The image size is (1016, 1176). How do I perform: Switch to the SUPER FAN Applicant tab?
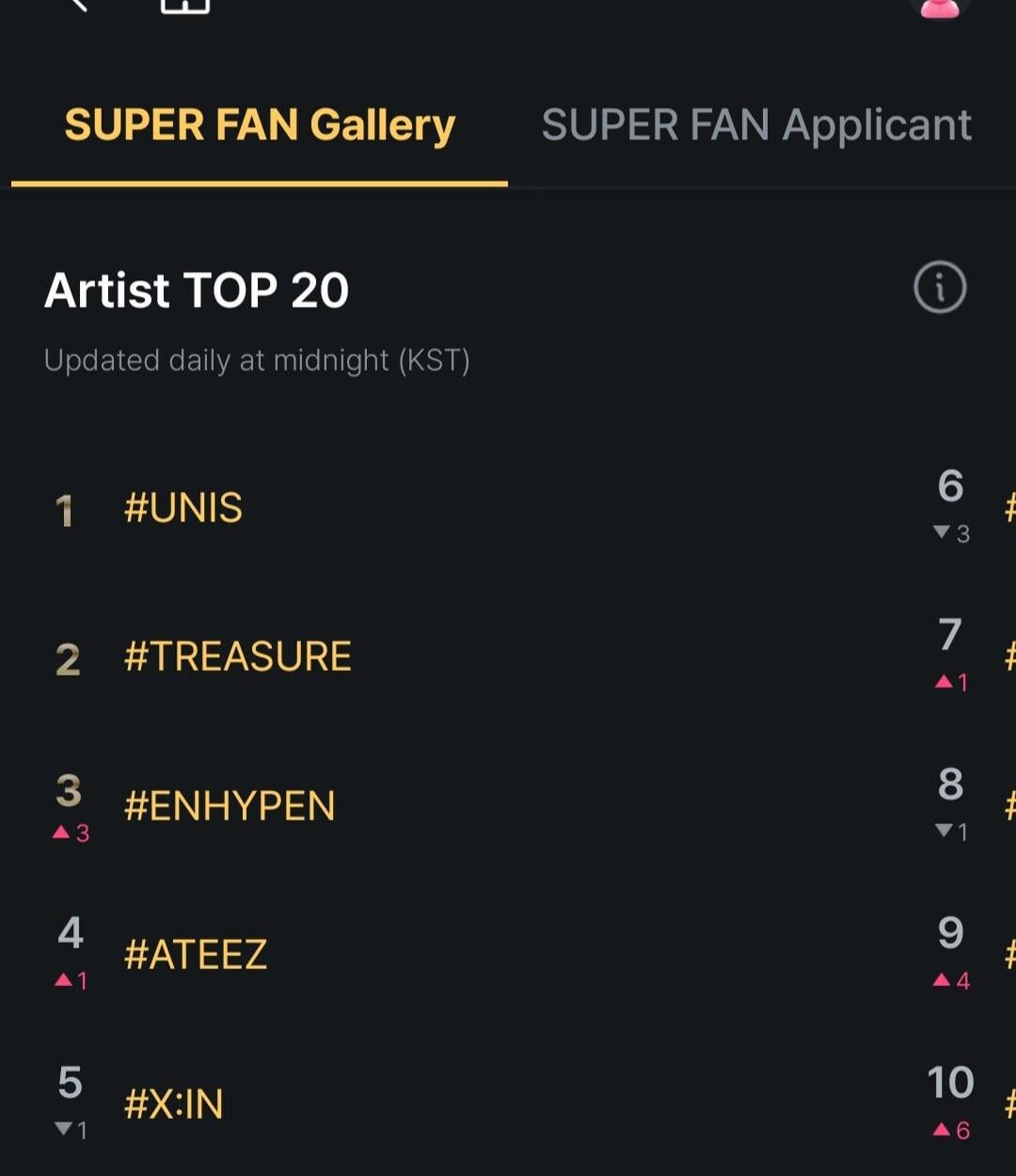point(755,124)
